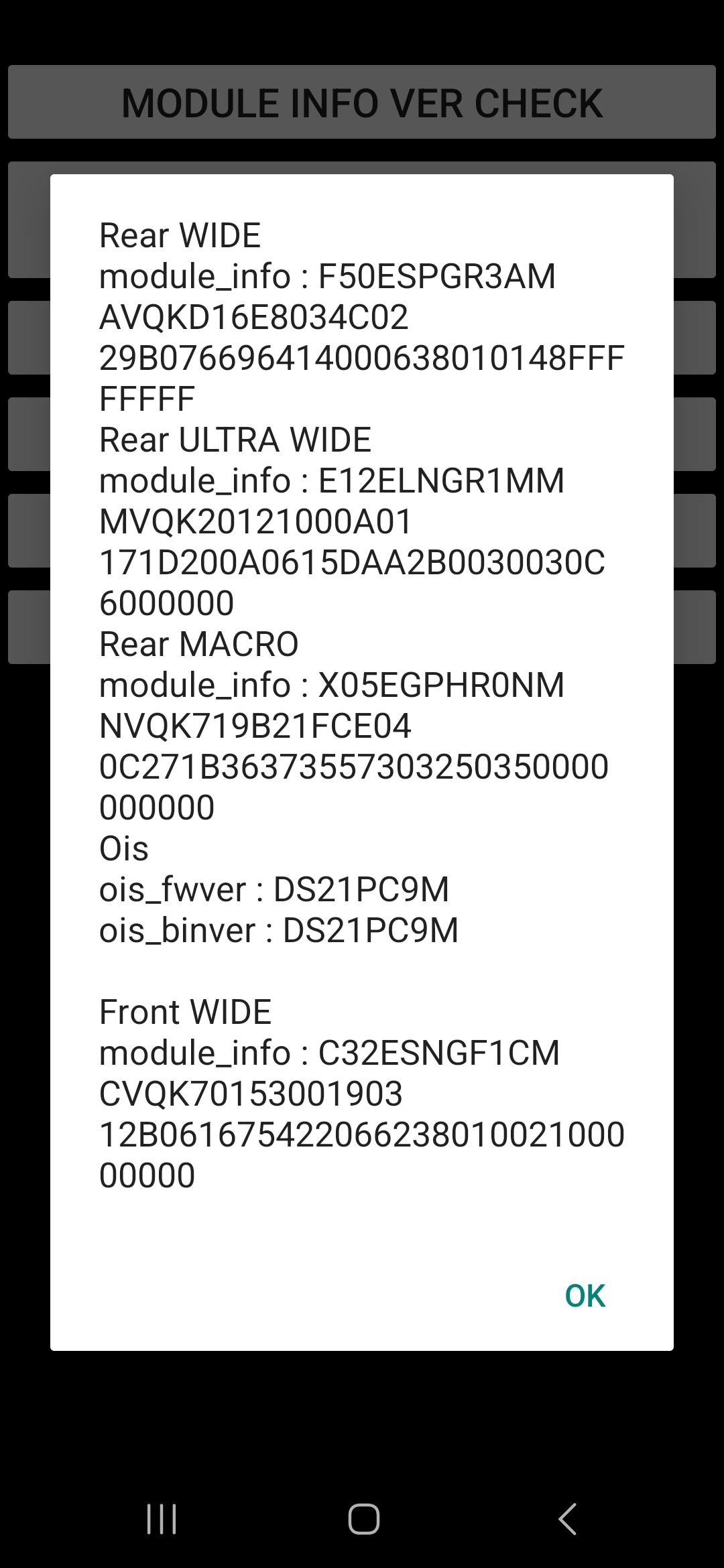Image resolution: width=724 pixels, height=1568 pixels.
Task: Go to the home screen
Action: tap(363, 1518)
